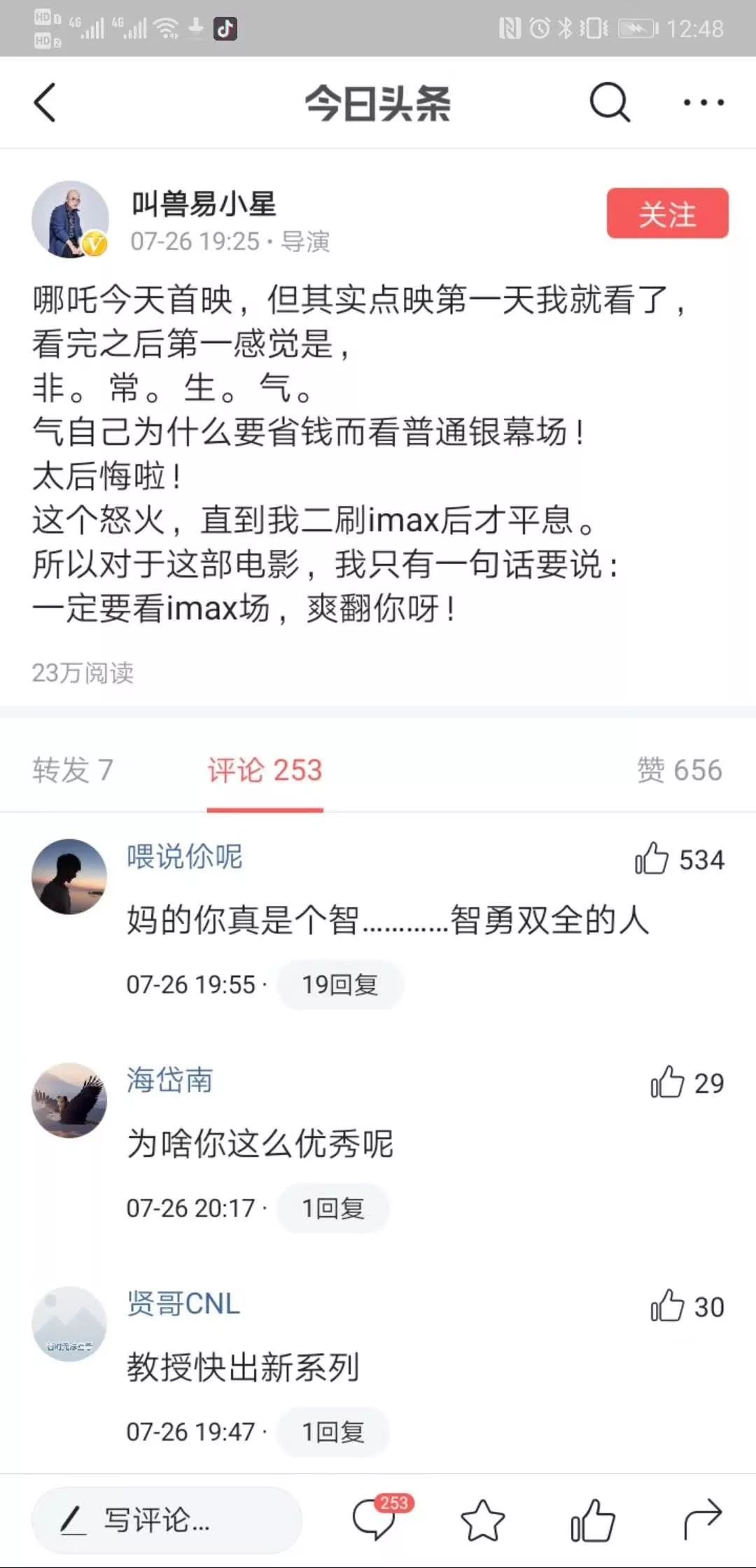Select the 评论 253 tab
Screen dimensions: 756x1568
click(265, 770)
